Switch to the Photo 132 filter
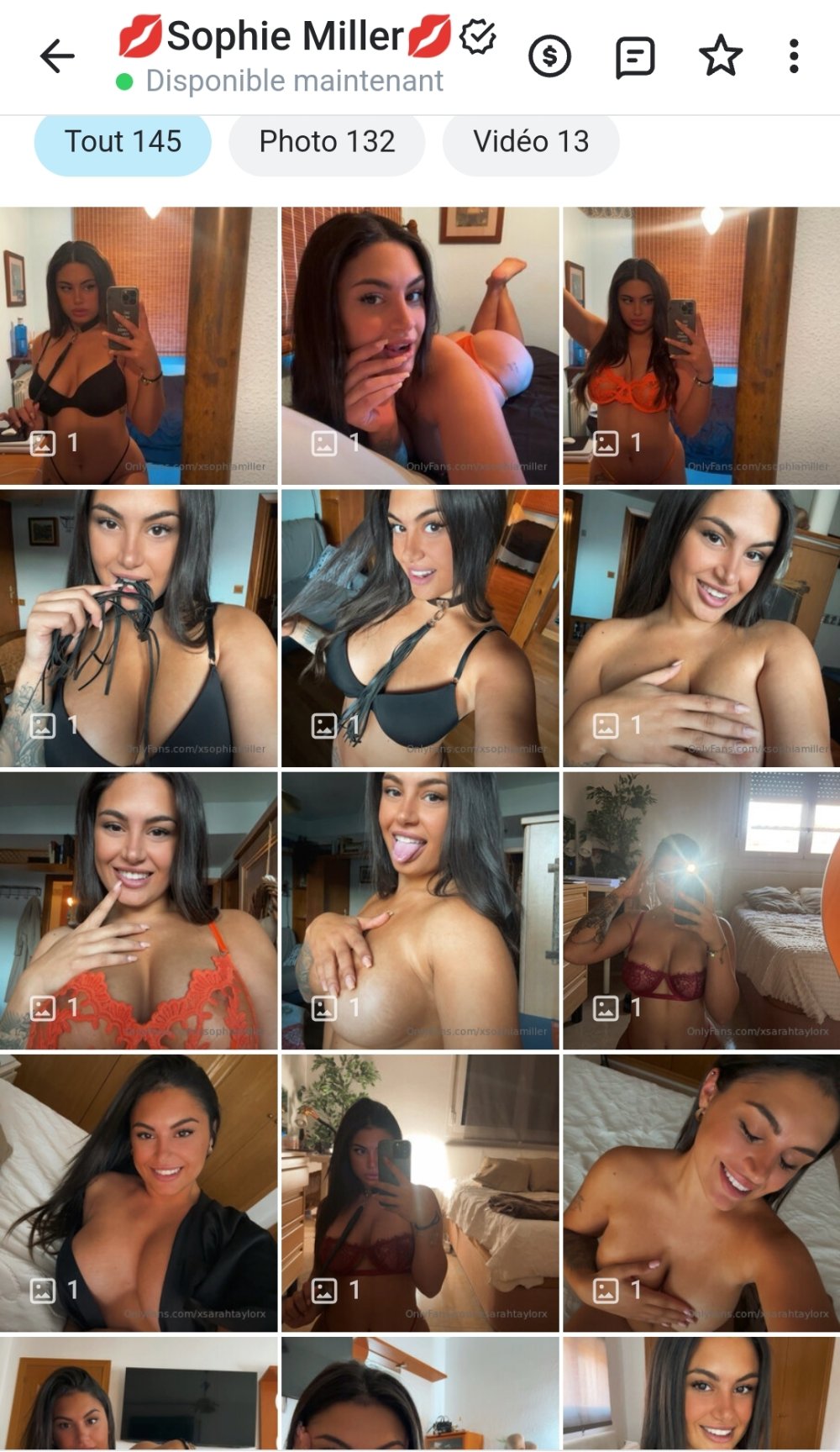This screenshot has width=840, height=1452. pyautogui.click(x=327, y=142)
